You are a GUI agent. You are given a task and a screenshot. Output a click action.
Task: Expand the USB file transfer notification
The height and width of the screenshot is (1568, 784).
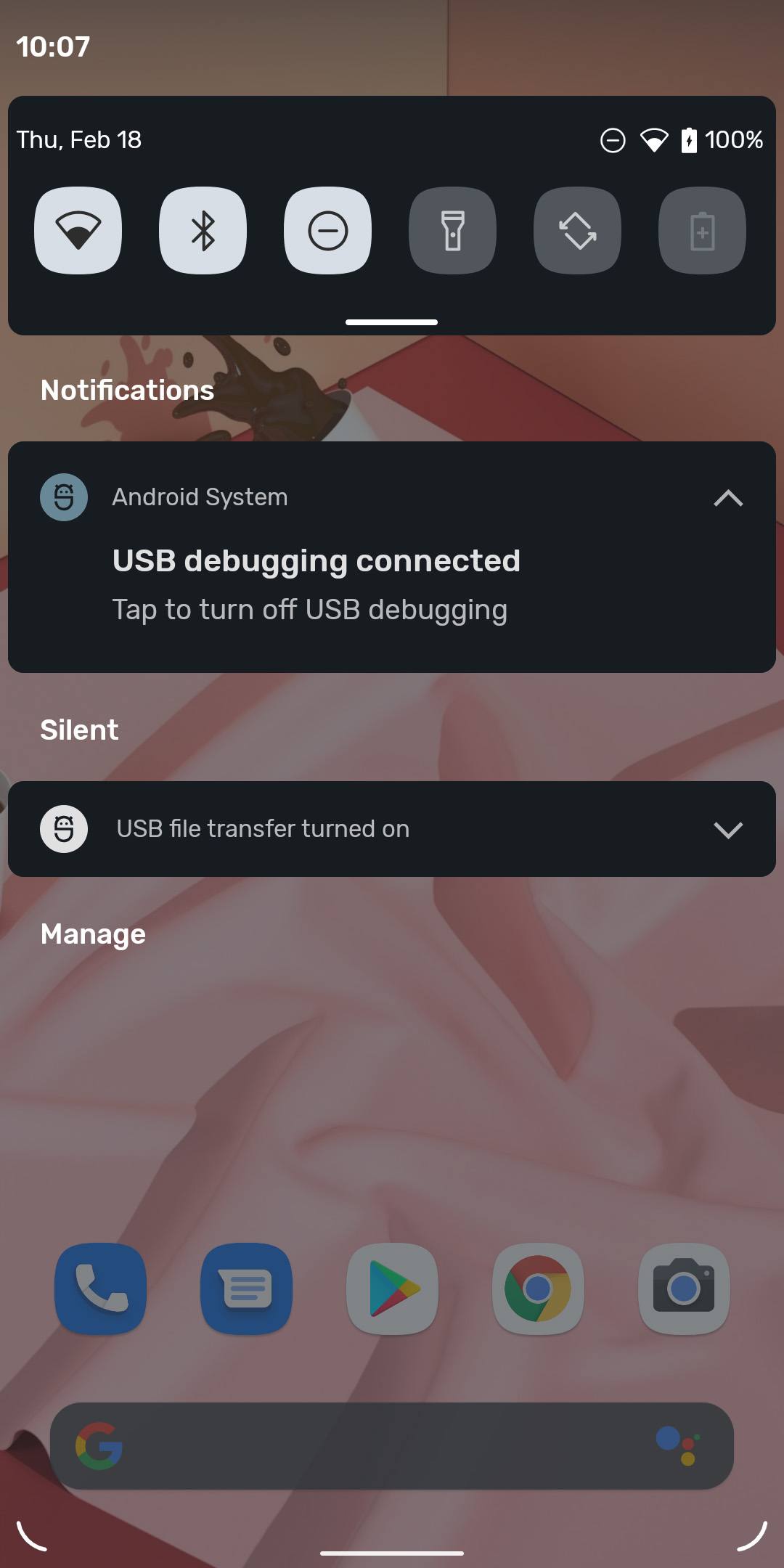728,829
